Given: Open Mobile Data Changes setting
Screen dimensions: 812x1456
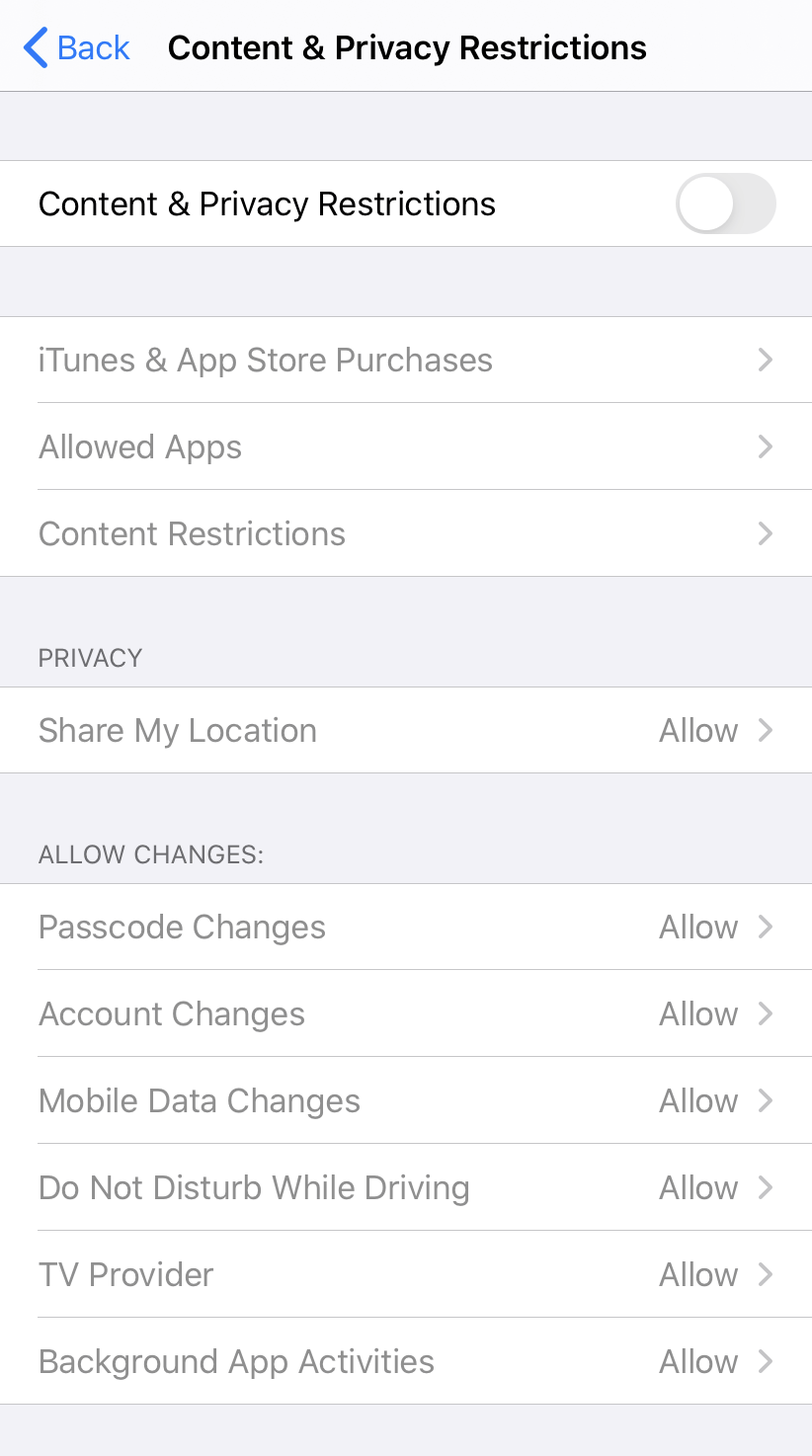Looking at the screenshot, I should point(405,1100).
